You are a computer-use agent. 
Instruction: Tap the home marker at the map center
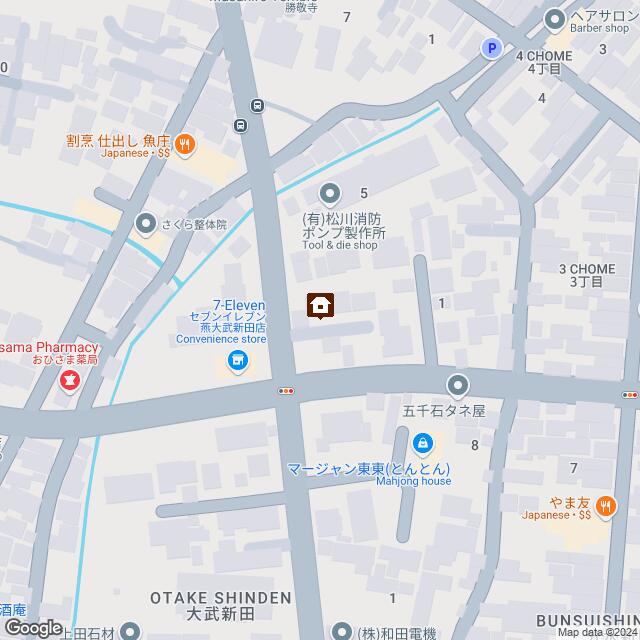[320, 306]
